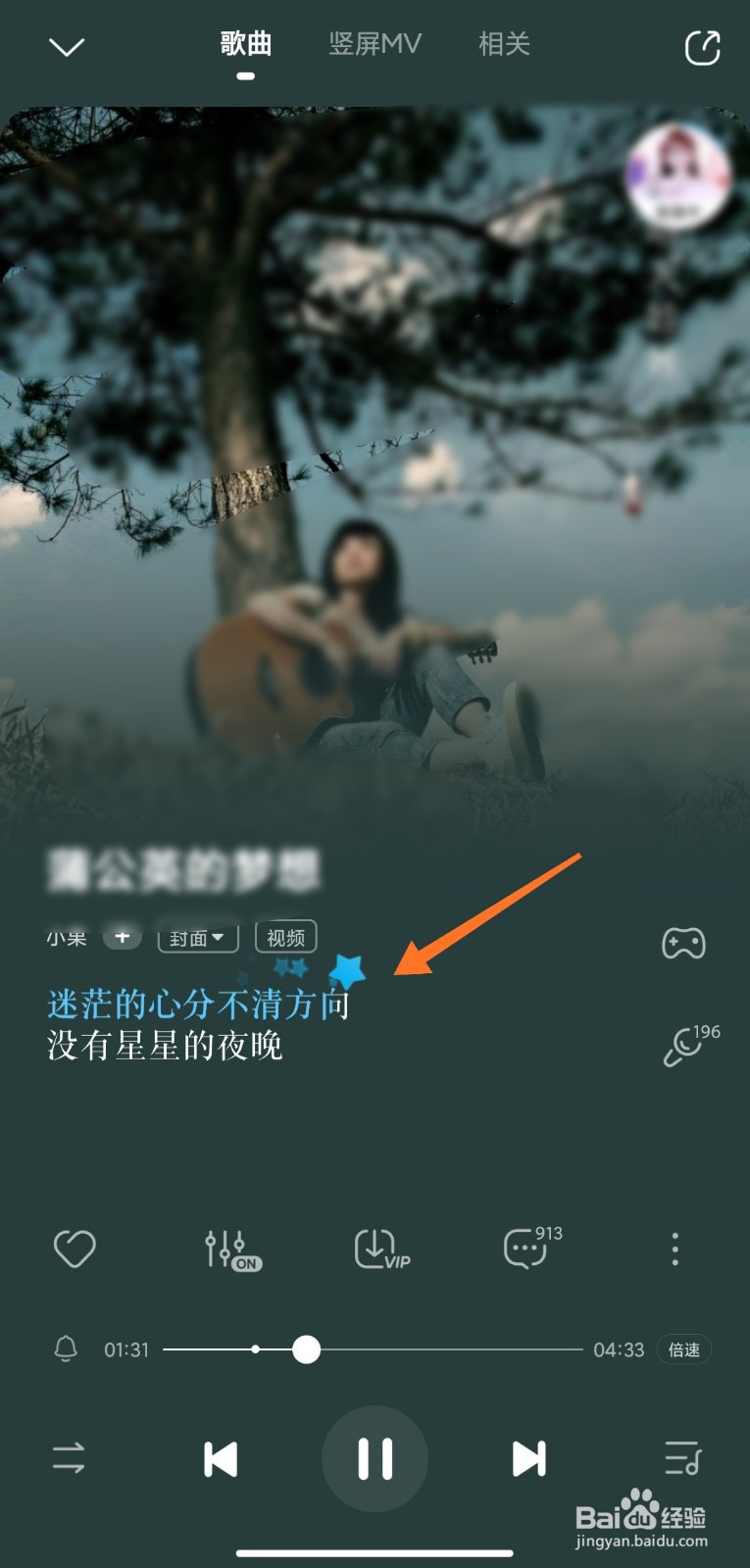This screenshot has width=750, height=1568.
Task: Tap the 倍速 playback speed button
Action: [x=683, y=1349]
